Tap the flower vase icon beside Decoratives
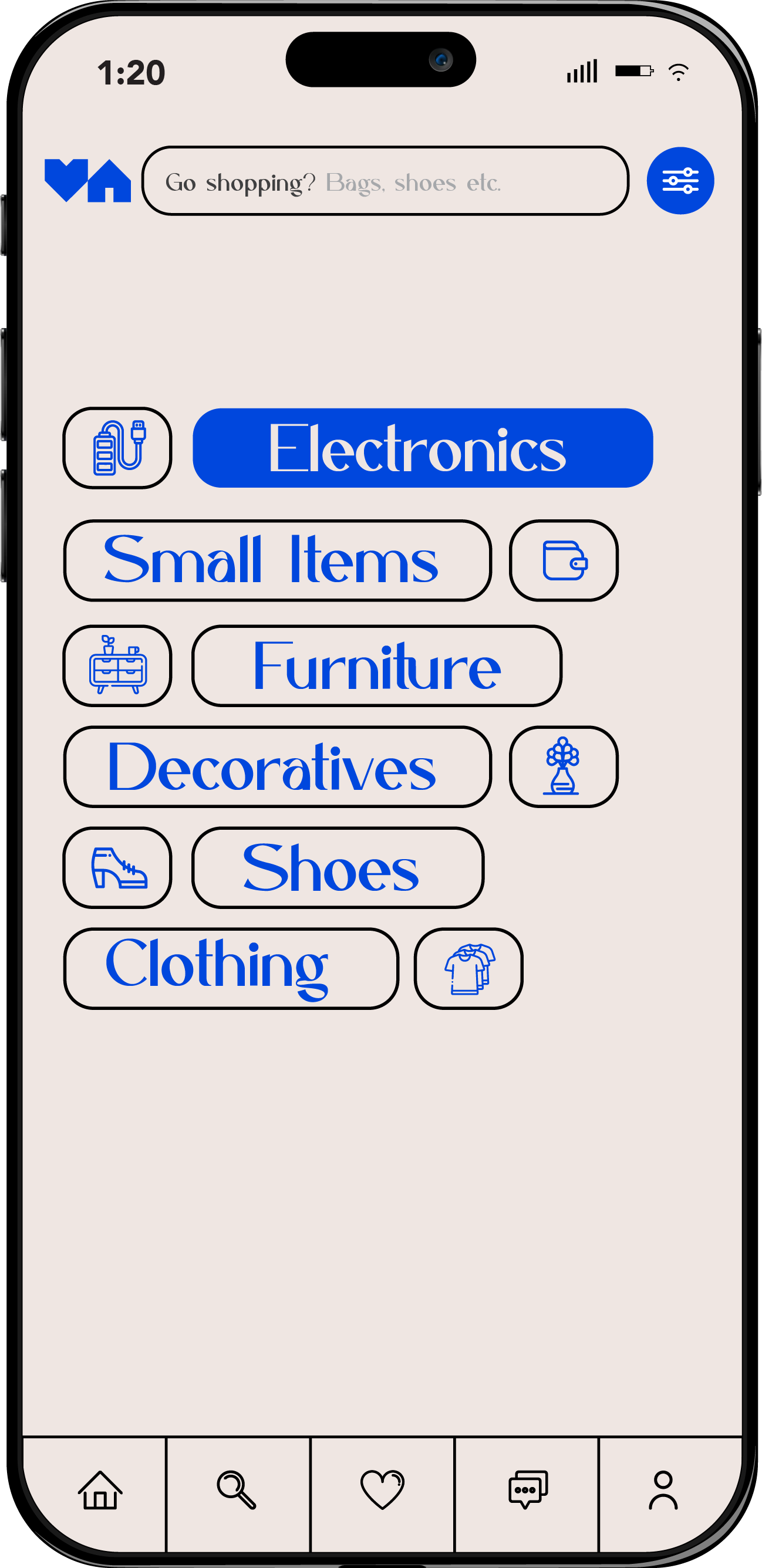762x1568 pixels. click(x=564, y=767)
